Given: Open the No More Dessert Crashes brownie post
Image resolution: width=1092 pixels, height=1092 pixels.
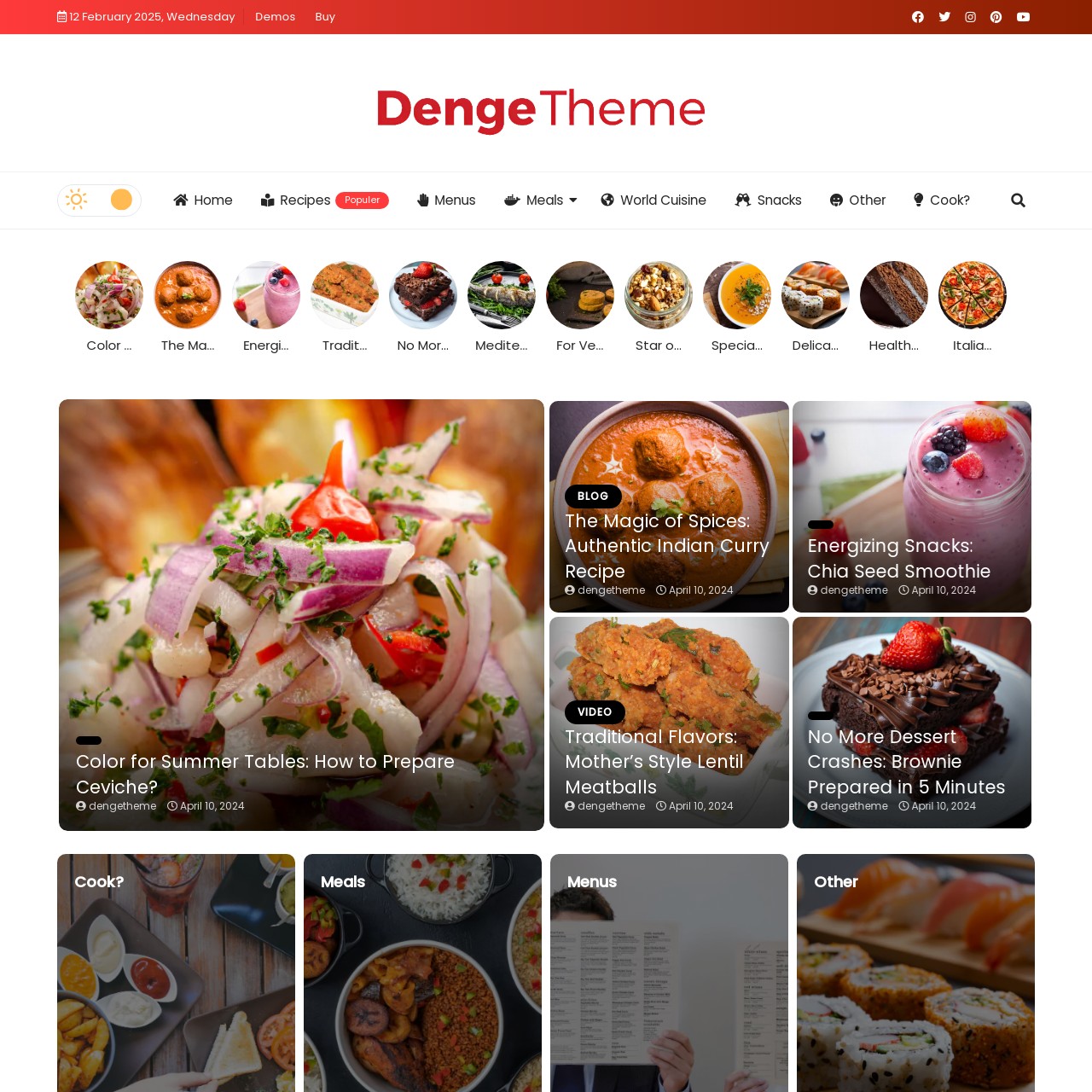Looking at the screenshot, I should click(905, 762).
